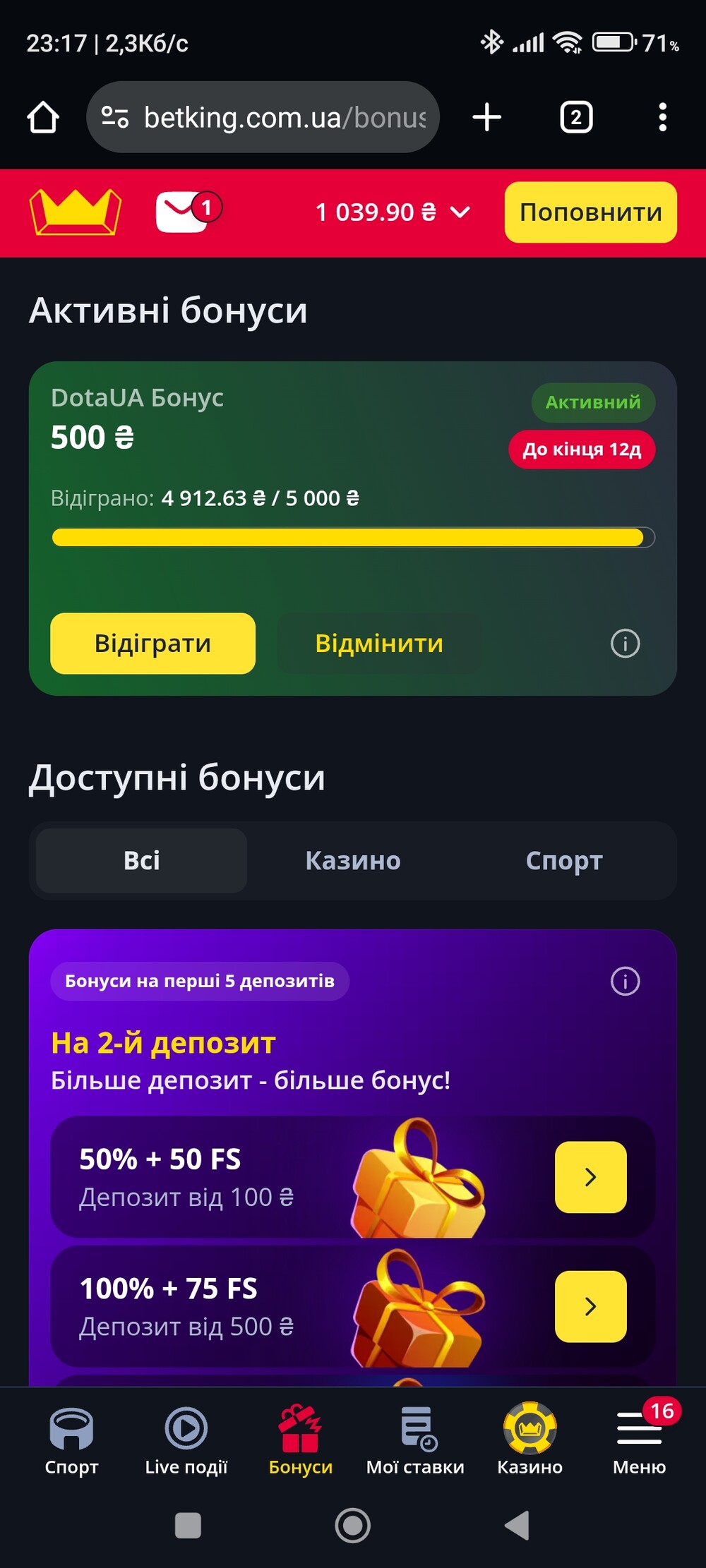This screenshot has width=706, height=1568.
Task: Open the 50% + 50 FS offer arrow
Action: (x=591, y=1177)
